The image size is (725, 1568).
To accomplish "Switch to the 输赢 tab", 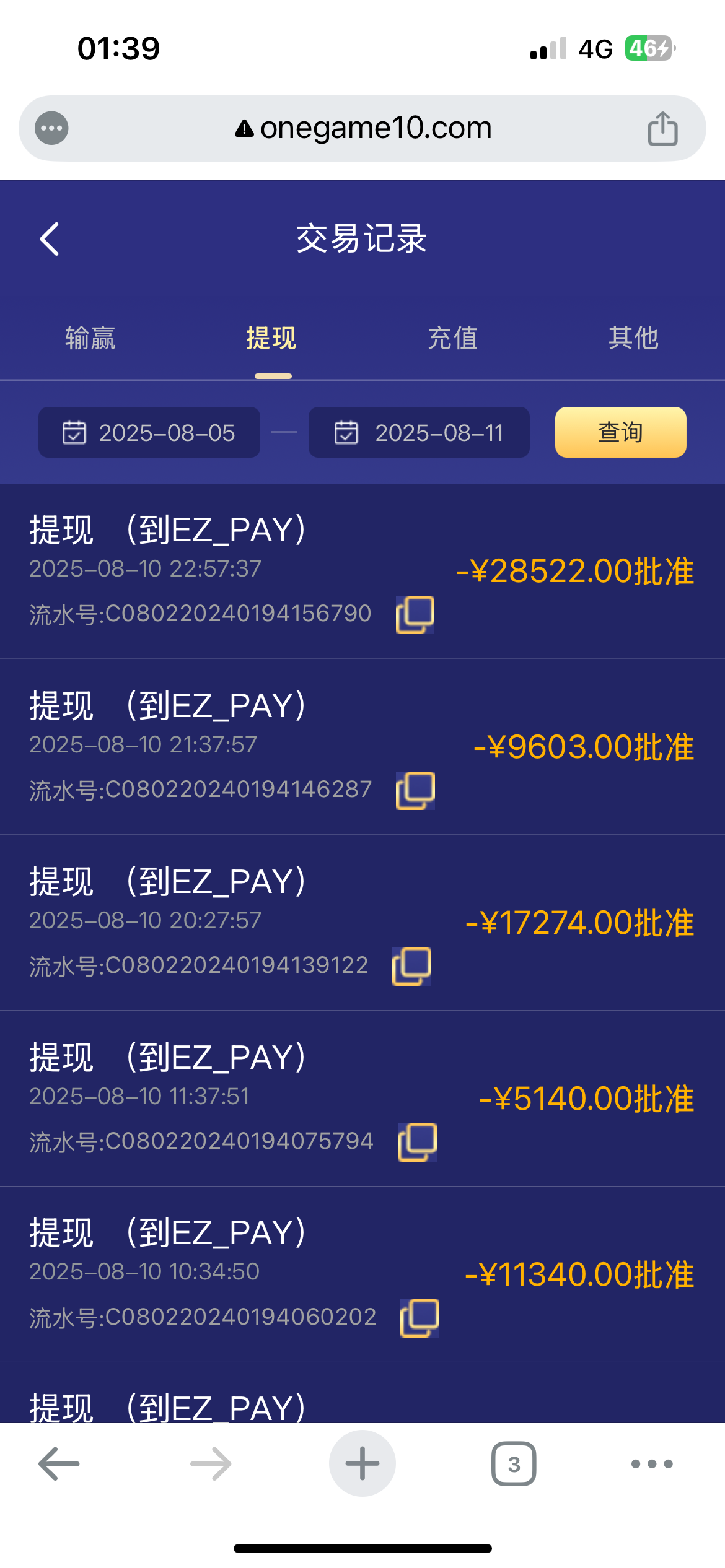I will click(90, 338).
